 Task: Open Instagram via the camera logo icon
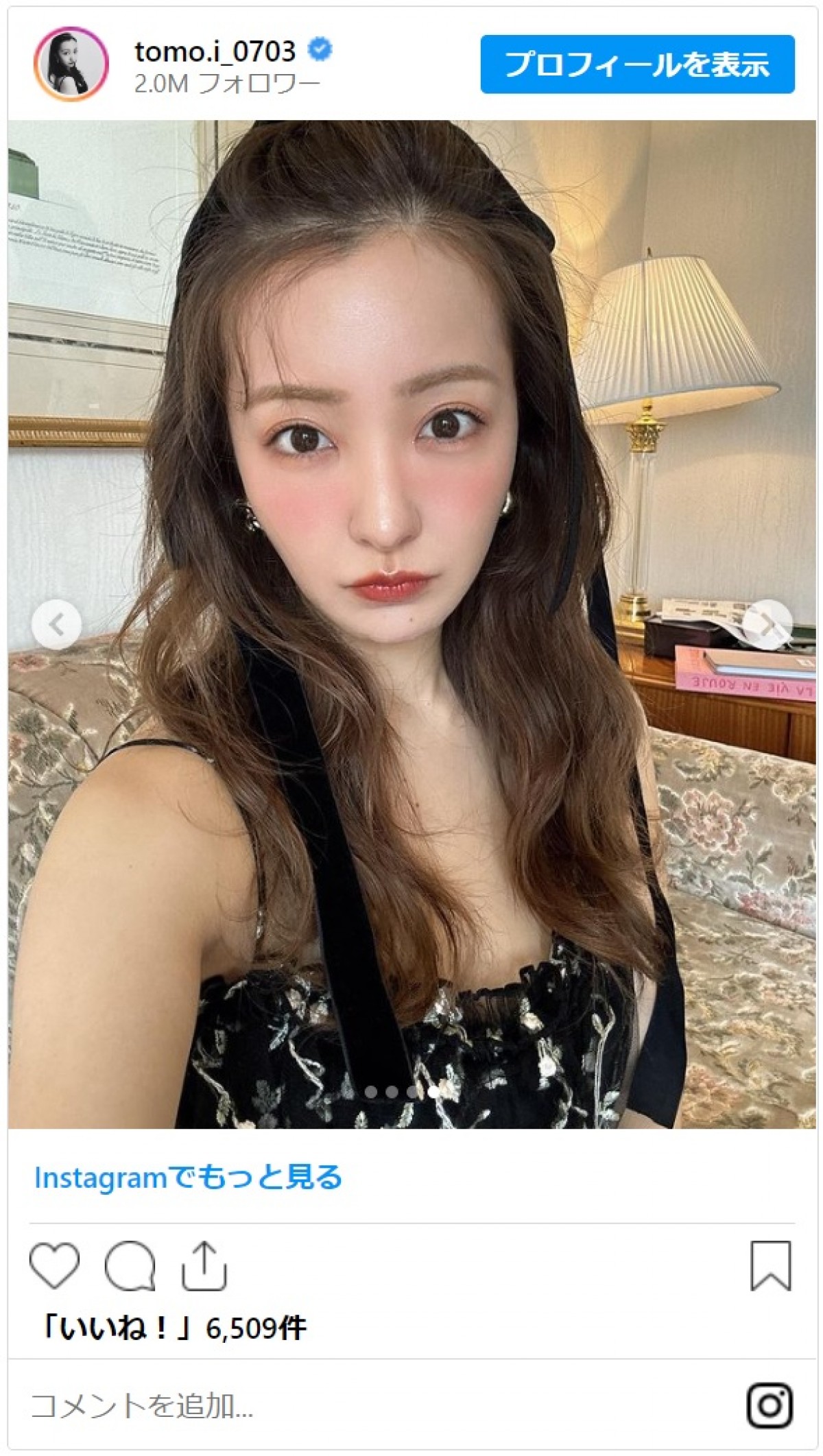click(x=770, y=1405)
